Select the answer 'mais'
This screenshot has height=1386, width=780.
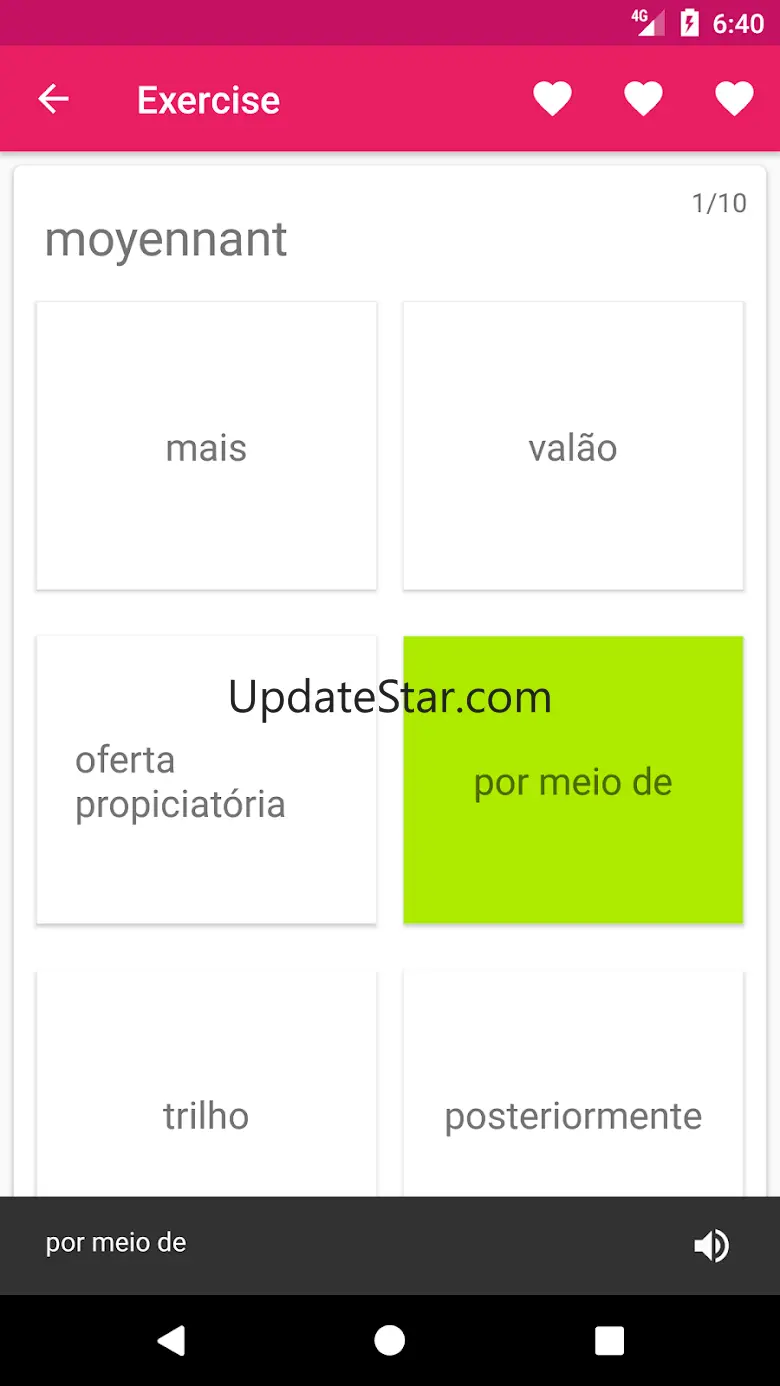tap(206, 446)
